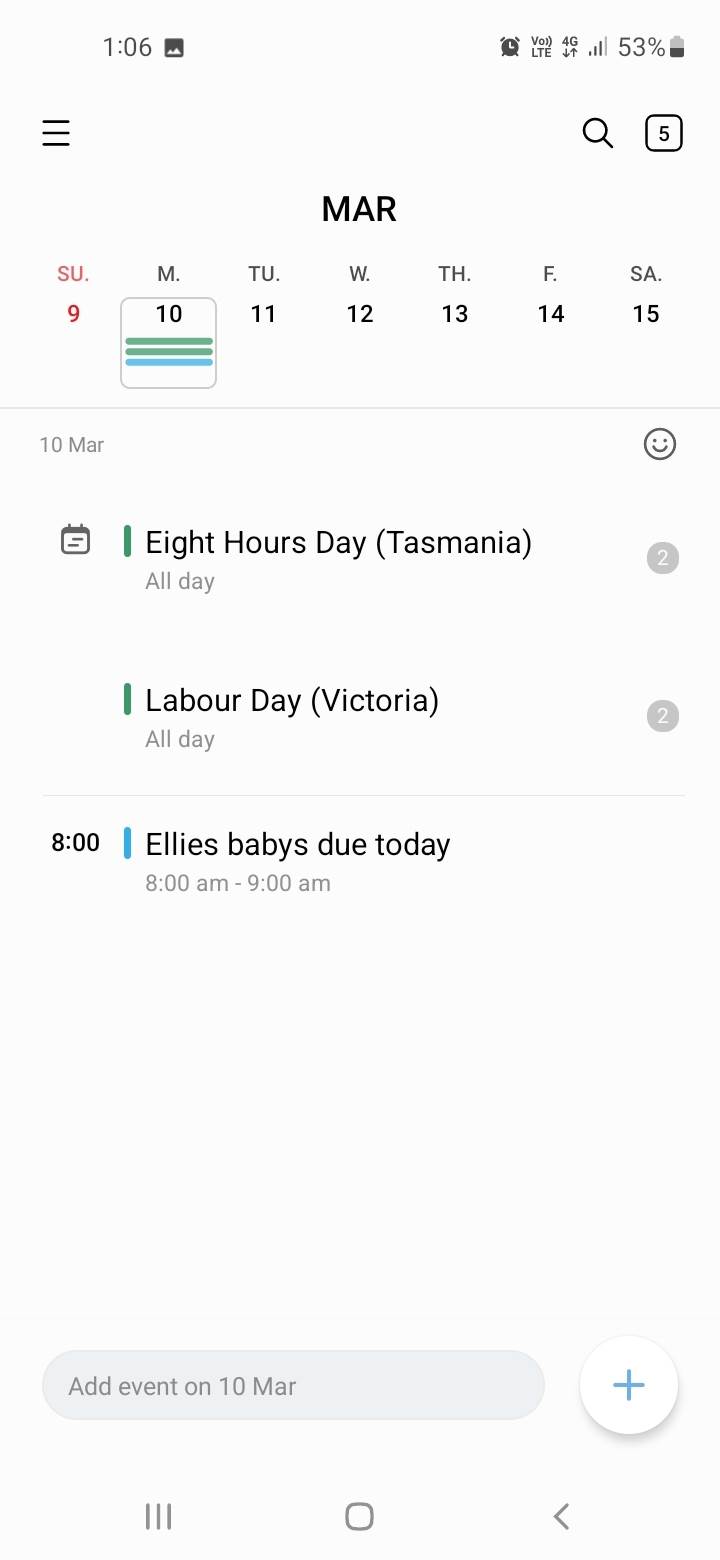Open the badge counter on Eight Hours Day
The image size is (720, 1560).
662,557
